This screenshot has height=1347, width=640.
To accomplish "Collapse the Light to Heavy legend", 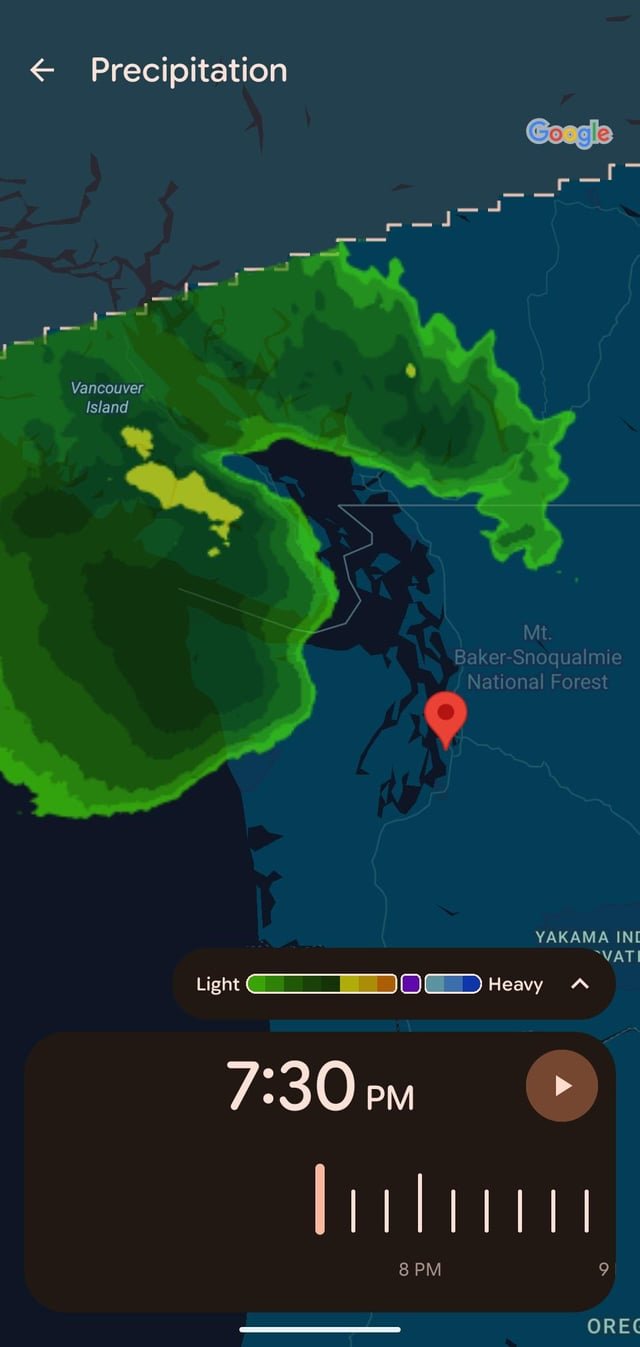I will 580,984.
